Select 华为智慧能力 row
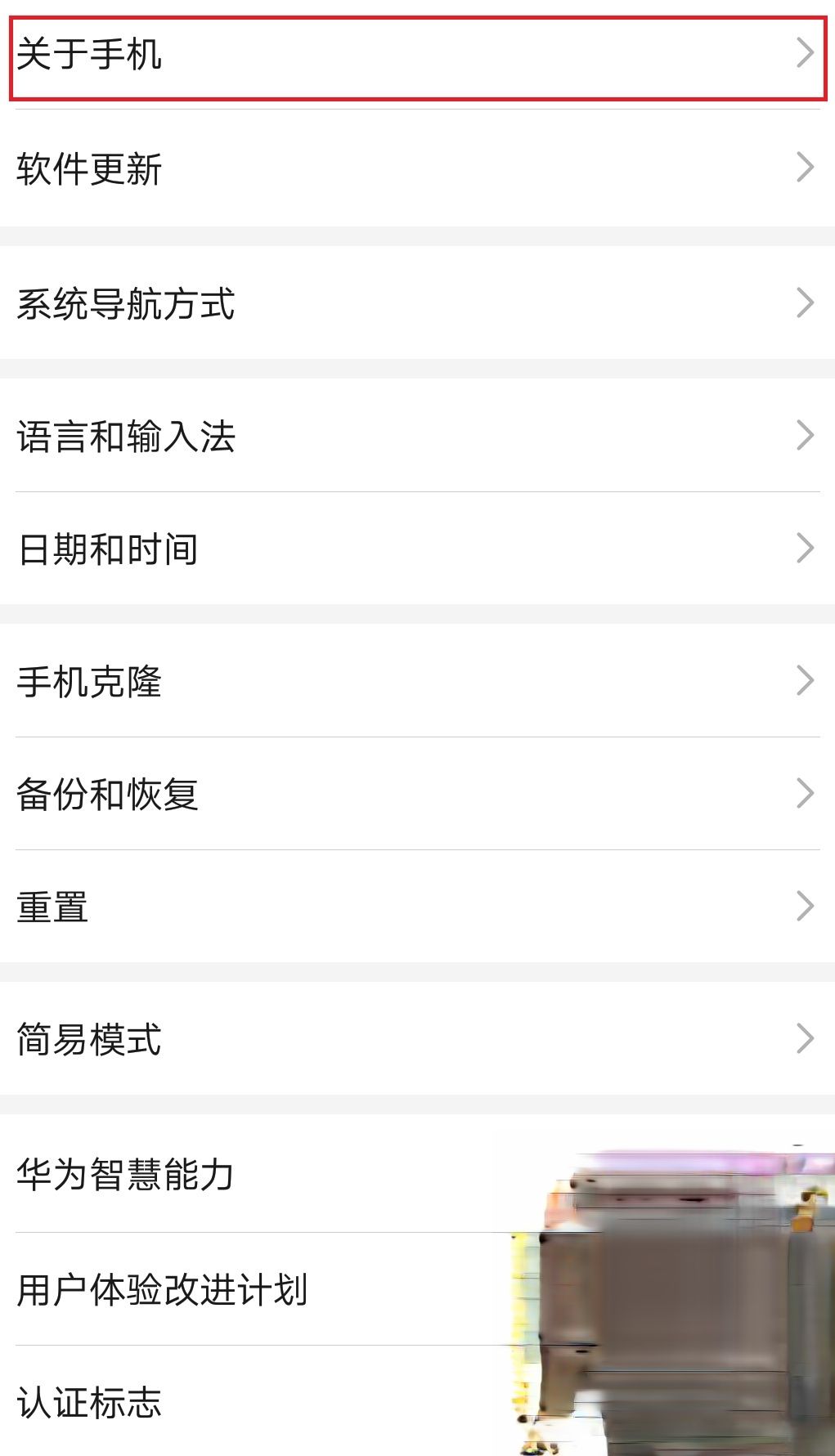Screen dimensions: 835x1456 [x=245, y=1174]
